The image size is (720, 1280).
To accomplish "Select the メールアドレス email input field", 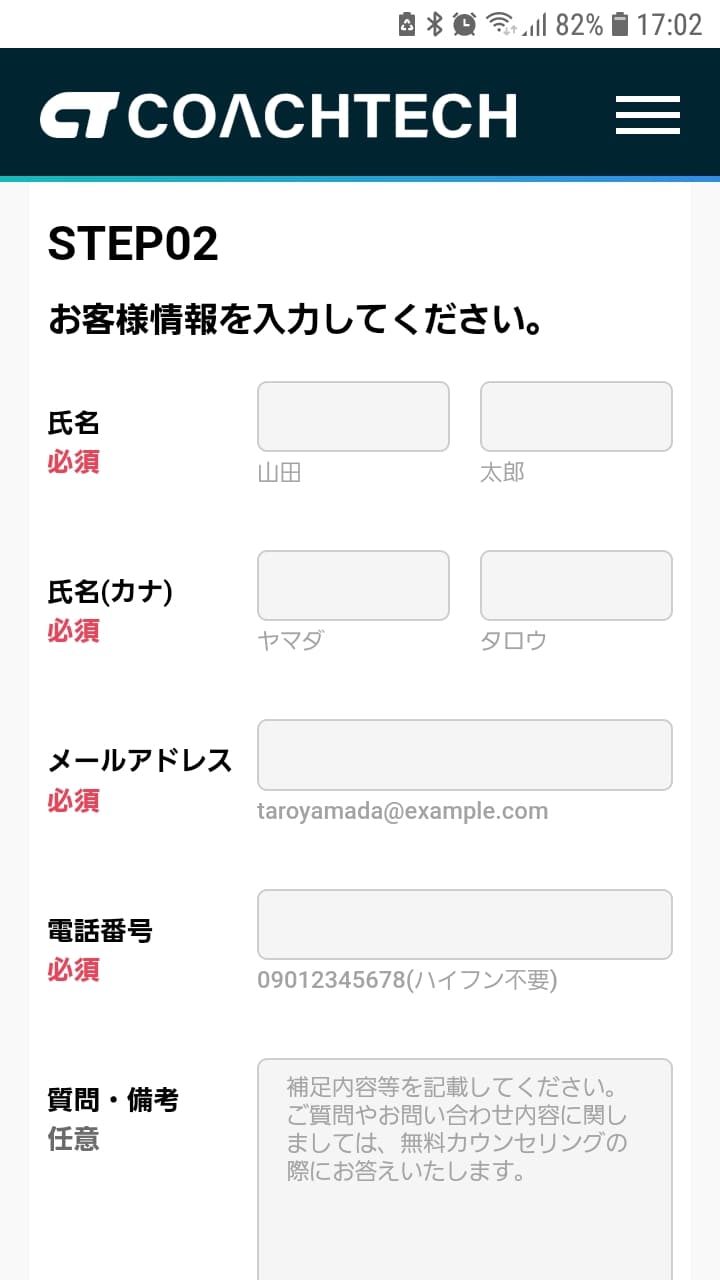I will tap(464, 755).
